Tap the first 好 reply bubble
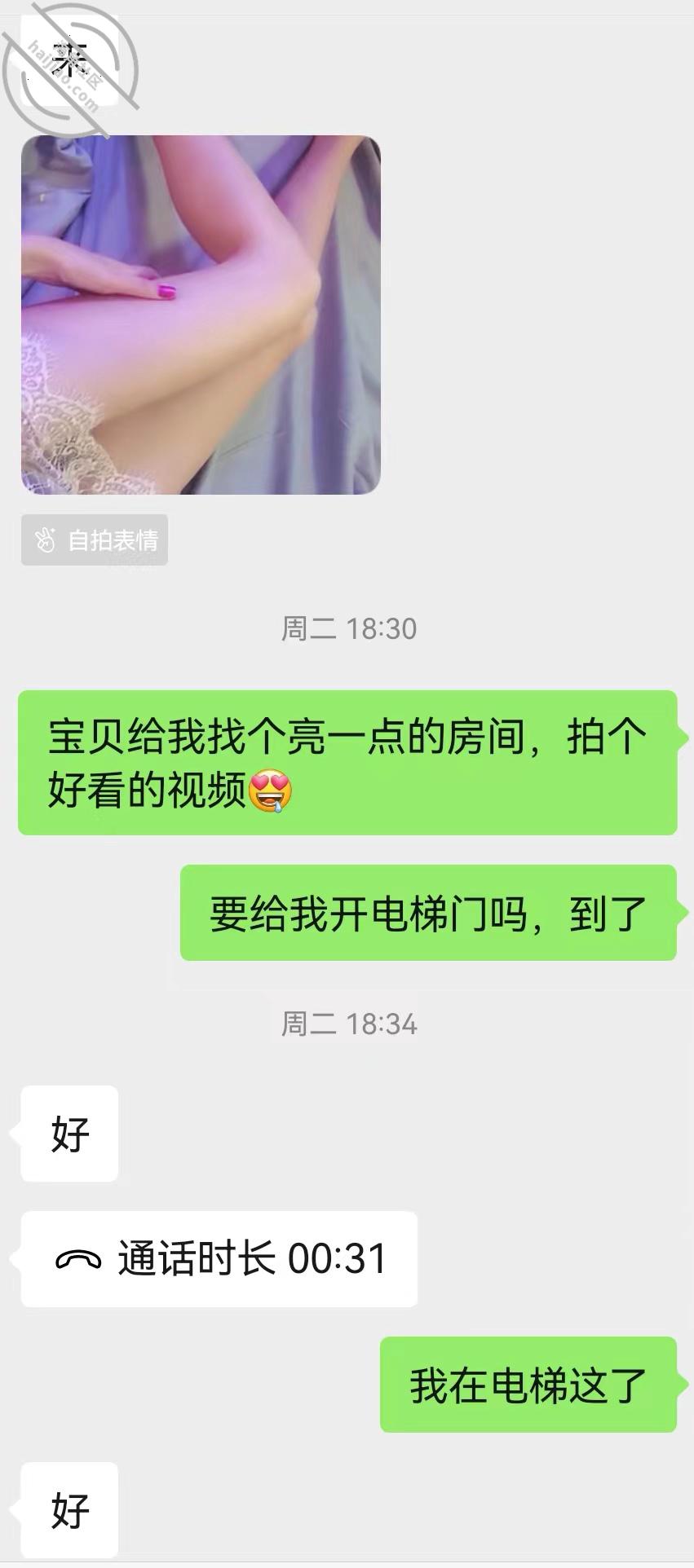The image size is (694, 1568). click(69, 1133)
